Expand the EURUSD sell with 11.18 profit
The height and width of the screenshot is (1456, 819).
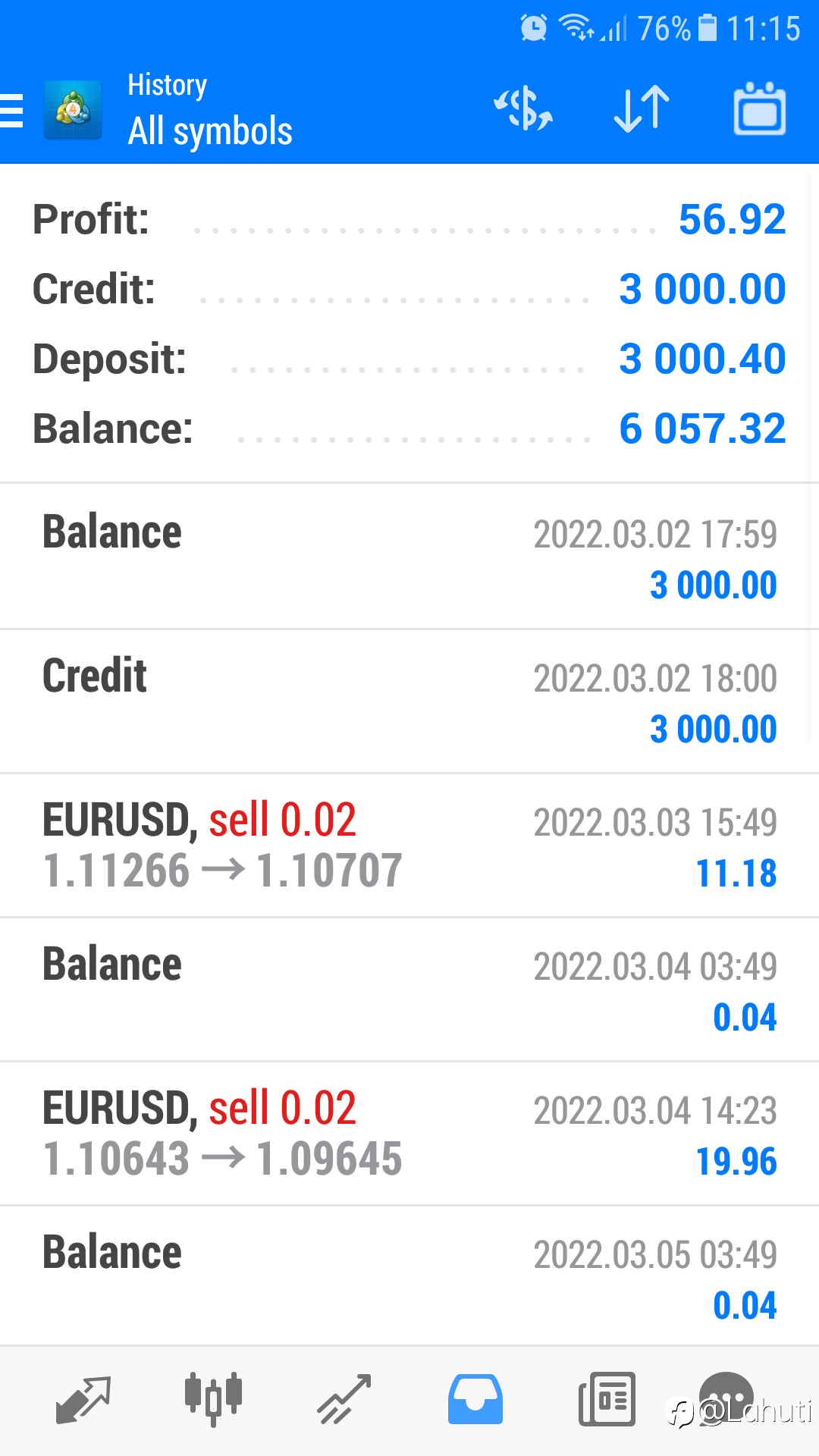[409, 846]
